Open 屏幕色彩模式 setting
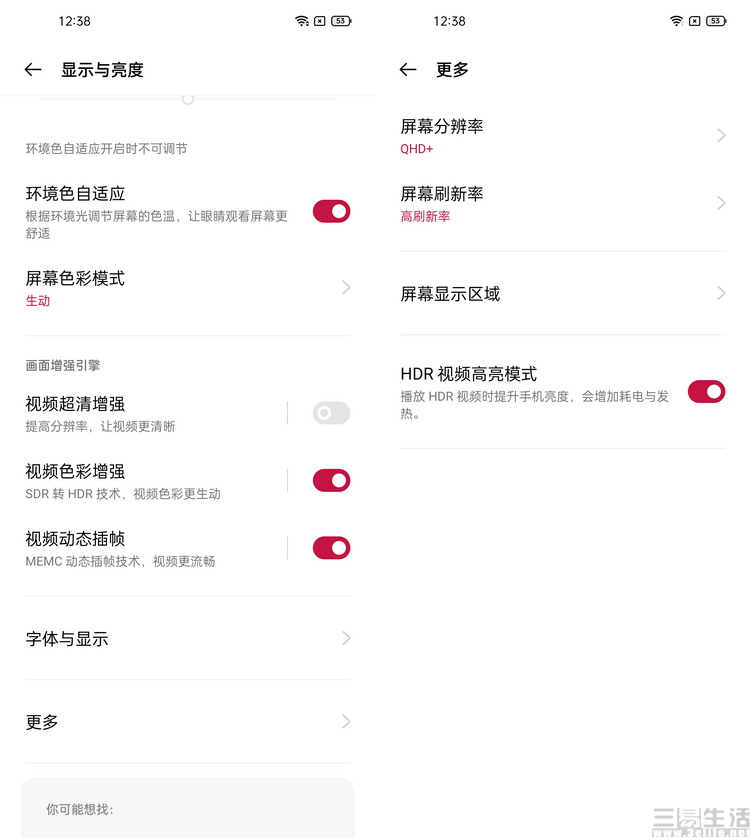 point(187,287)
